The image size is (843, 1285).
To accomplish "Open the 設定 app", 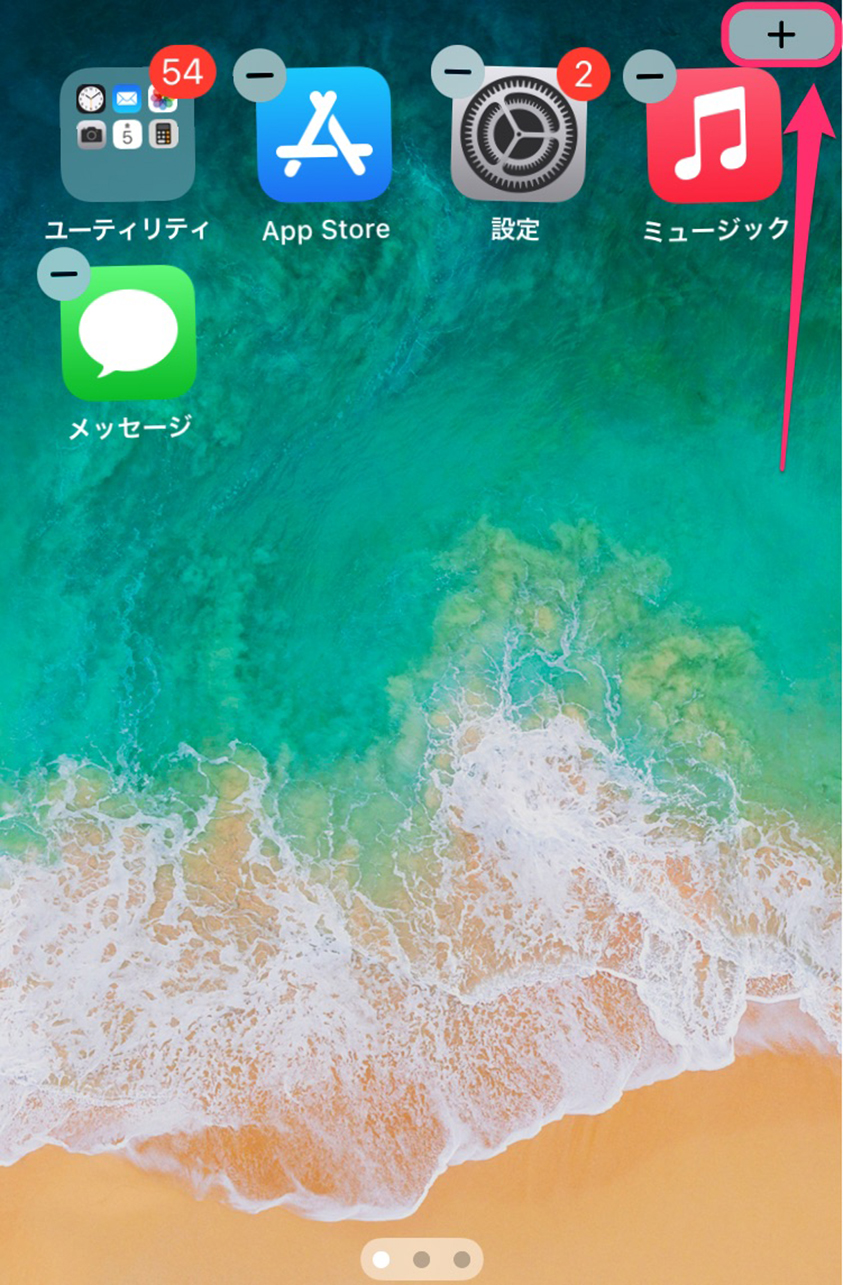I will 518,135.
